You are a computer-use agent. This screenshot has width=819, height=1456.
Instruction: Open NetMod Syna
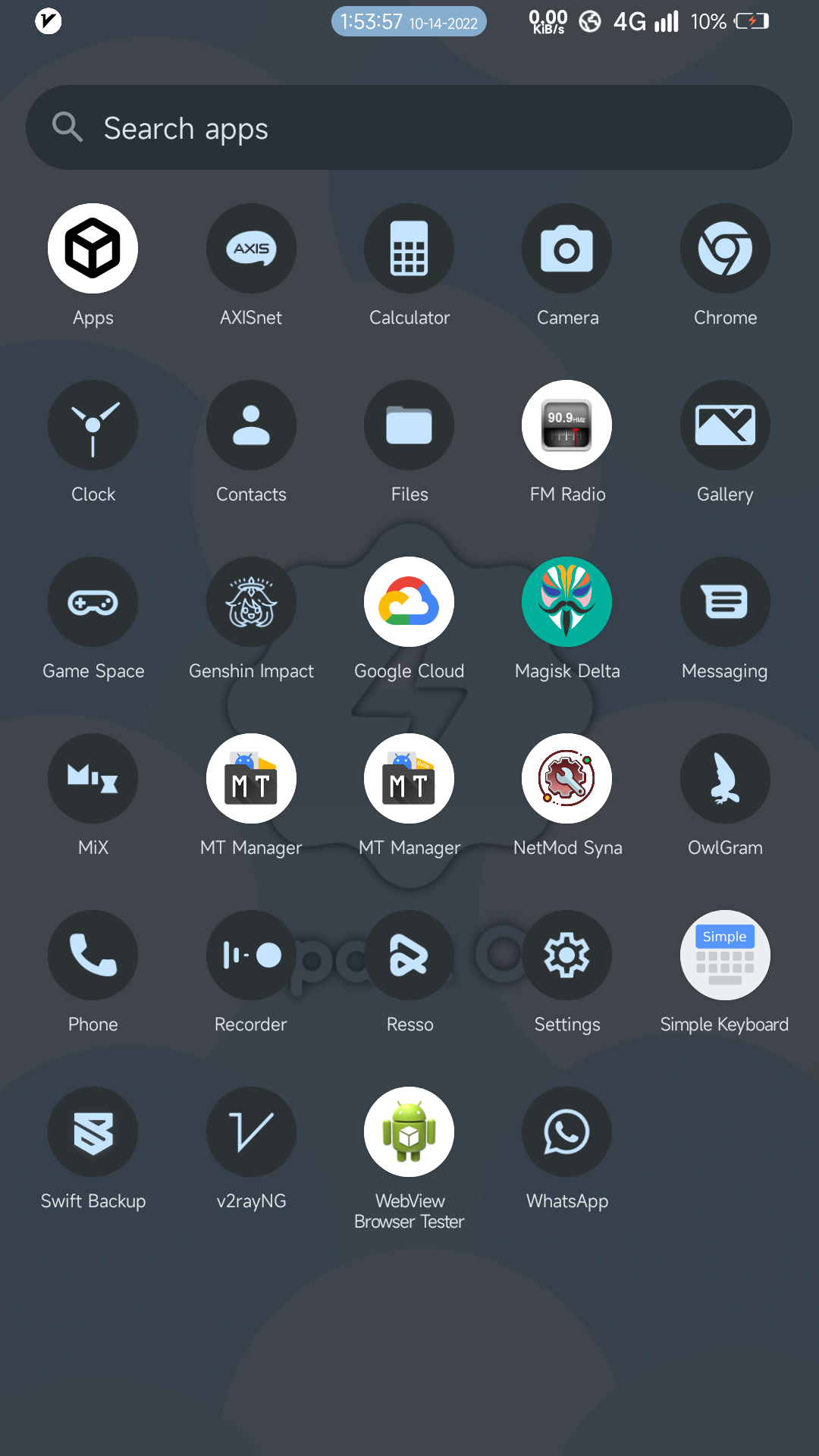(x=567, y=779)
